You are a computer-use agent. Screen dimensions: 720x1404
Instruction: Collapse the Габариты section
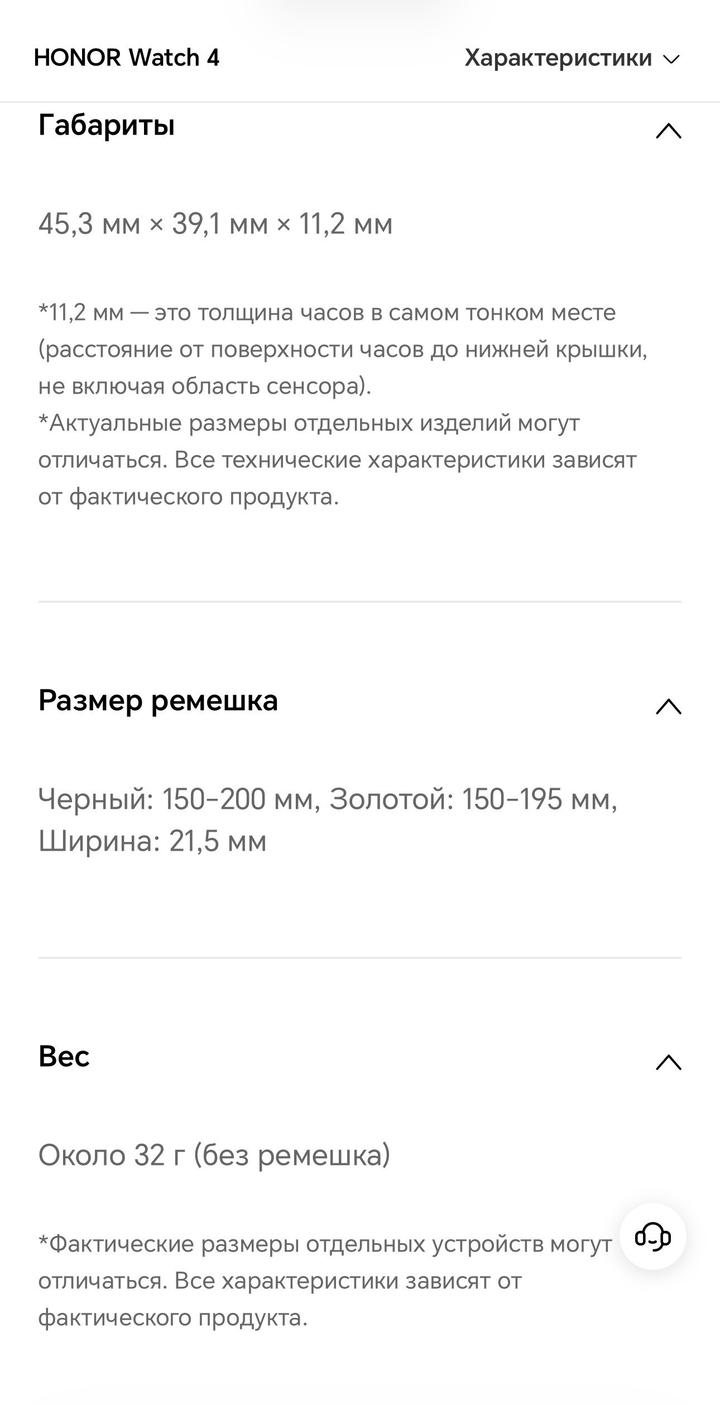668,131
